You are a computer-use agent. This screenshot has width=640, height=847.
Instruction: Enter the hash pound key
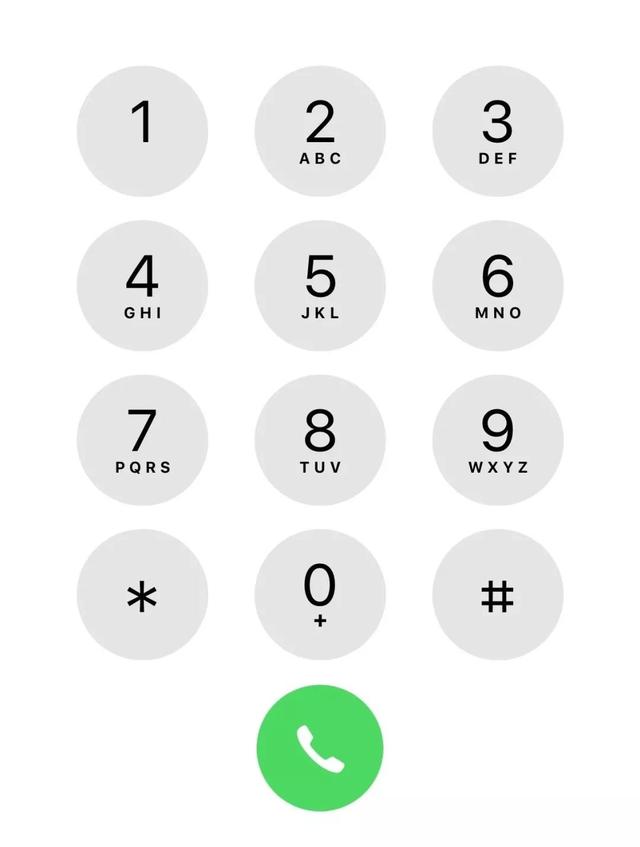coord(497,595)
